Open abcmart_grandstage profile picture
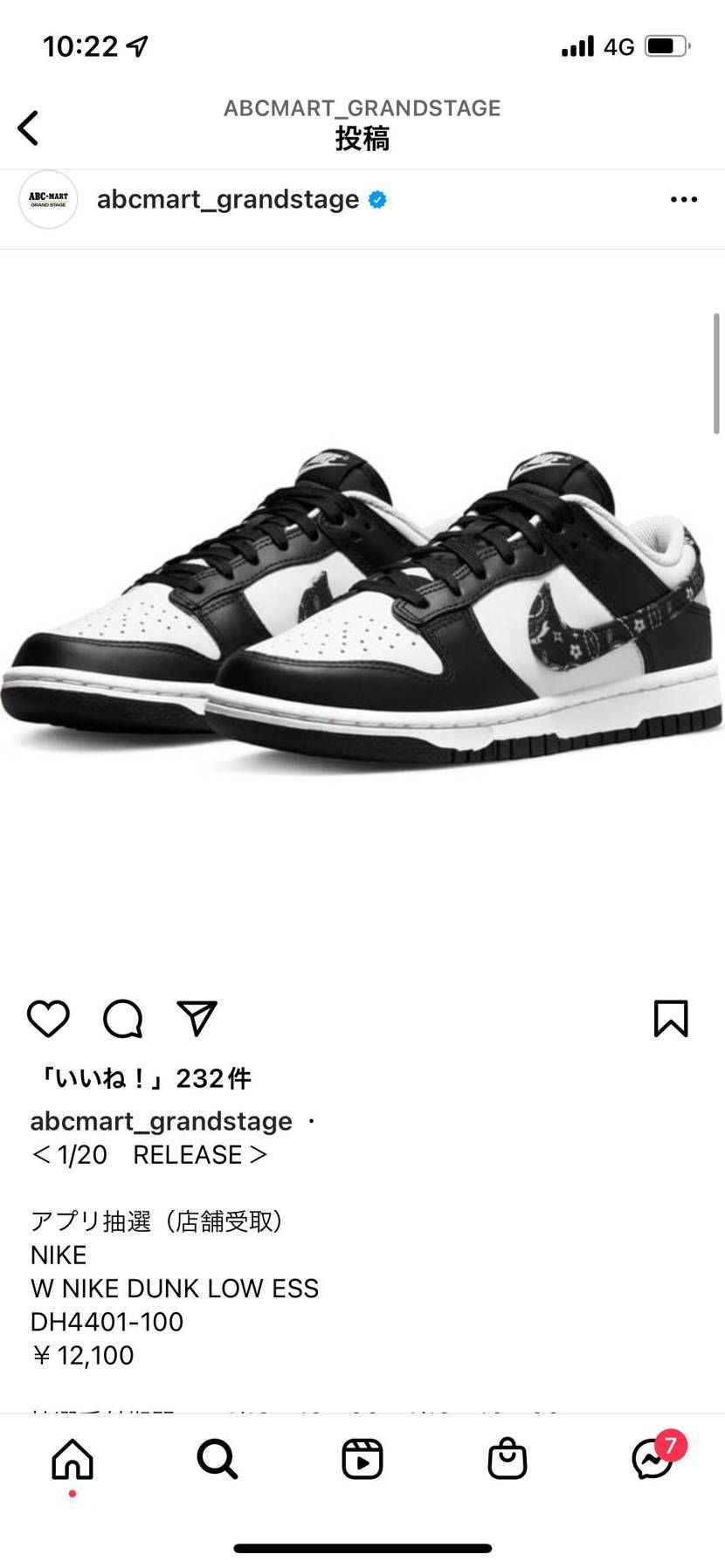This screenshot has width=725, height=1568. (49, 200)
